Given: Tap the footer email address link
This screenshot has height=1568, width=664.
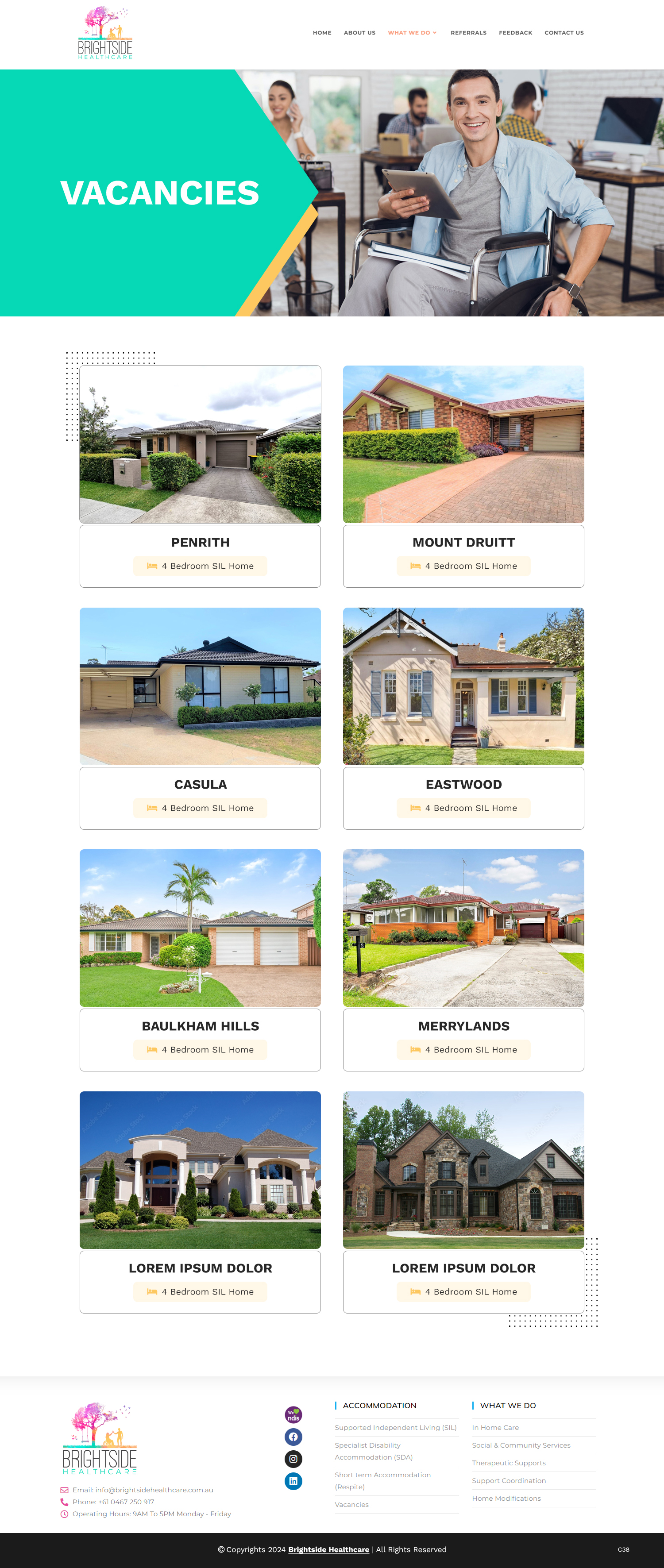Looking at the screenshot, I should (x=154, y=1490).
